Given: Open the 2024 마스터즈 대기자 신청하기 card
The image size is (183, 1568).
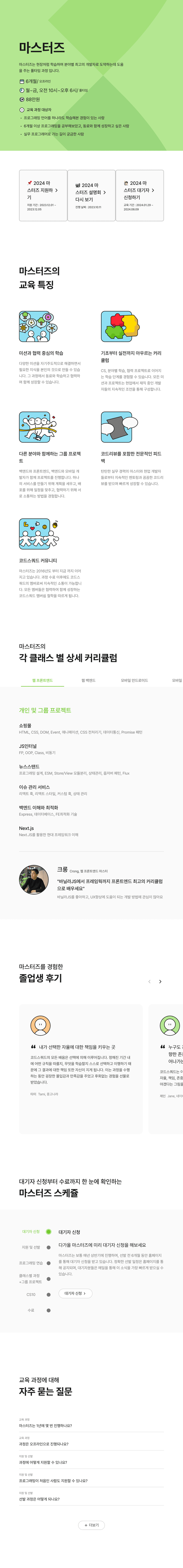Looking at the screenshot, I should click(139, 195).
